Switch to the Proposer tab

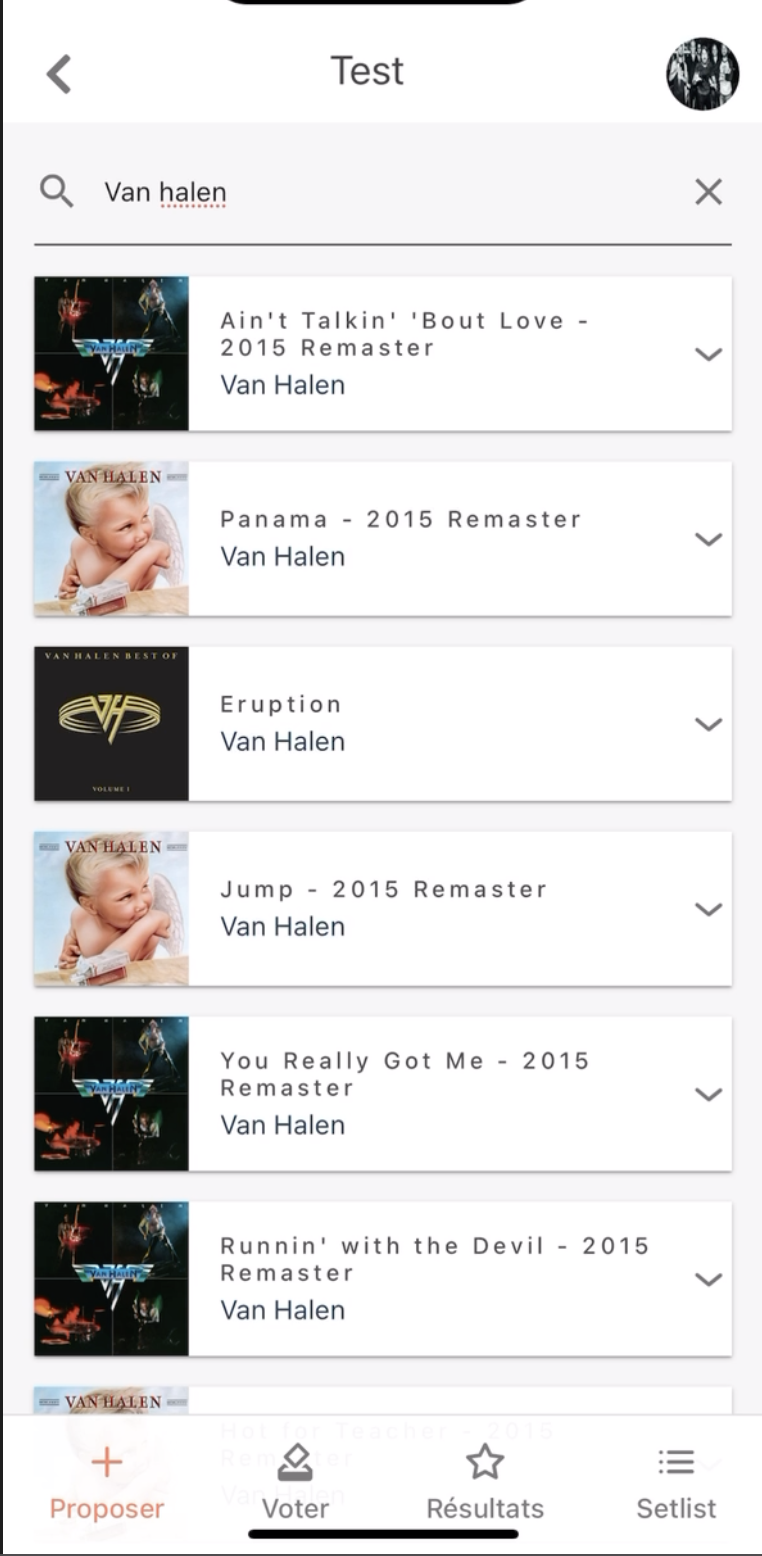tap(106, 1484)
